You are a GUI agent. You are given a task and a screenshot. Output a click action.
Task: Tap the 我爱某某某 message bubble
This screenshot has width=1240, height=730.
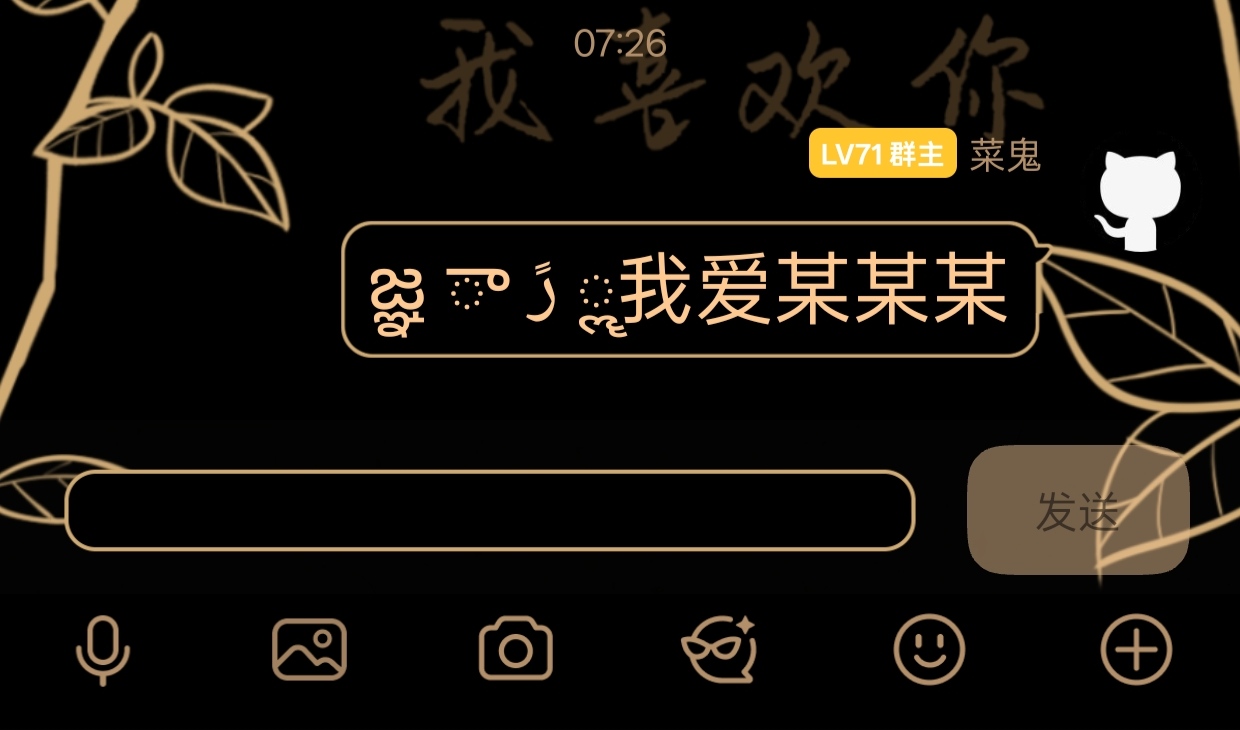point(690,290)
